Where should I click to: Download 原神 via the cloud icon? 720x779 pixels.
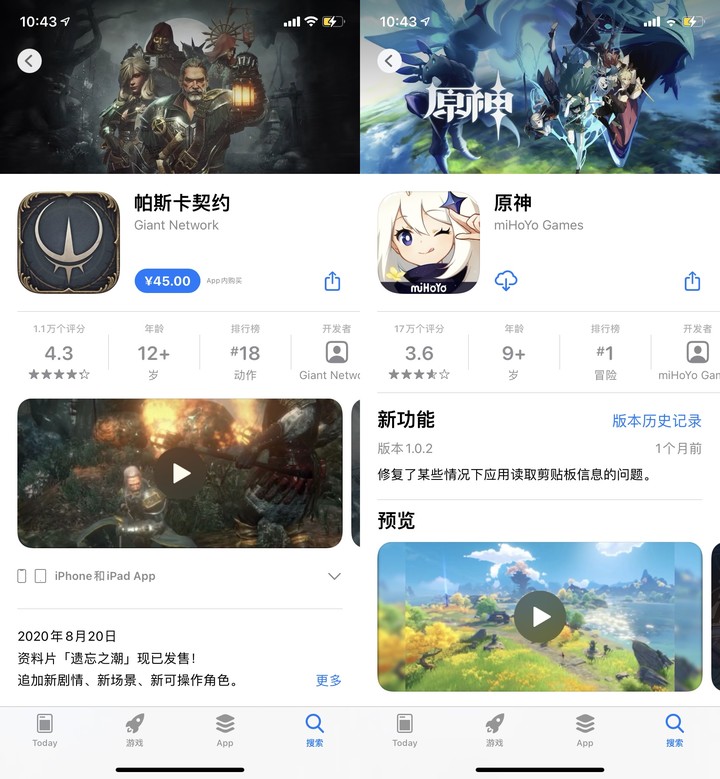coord(506,281)
